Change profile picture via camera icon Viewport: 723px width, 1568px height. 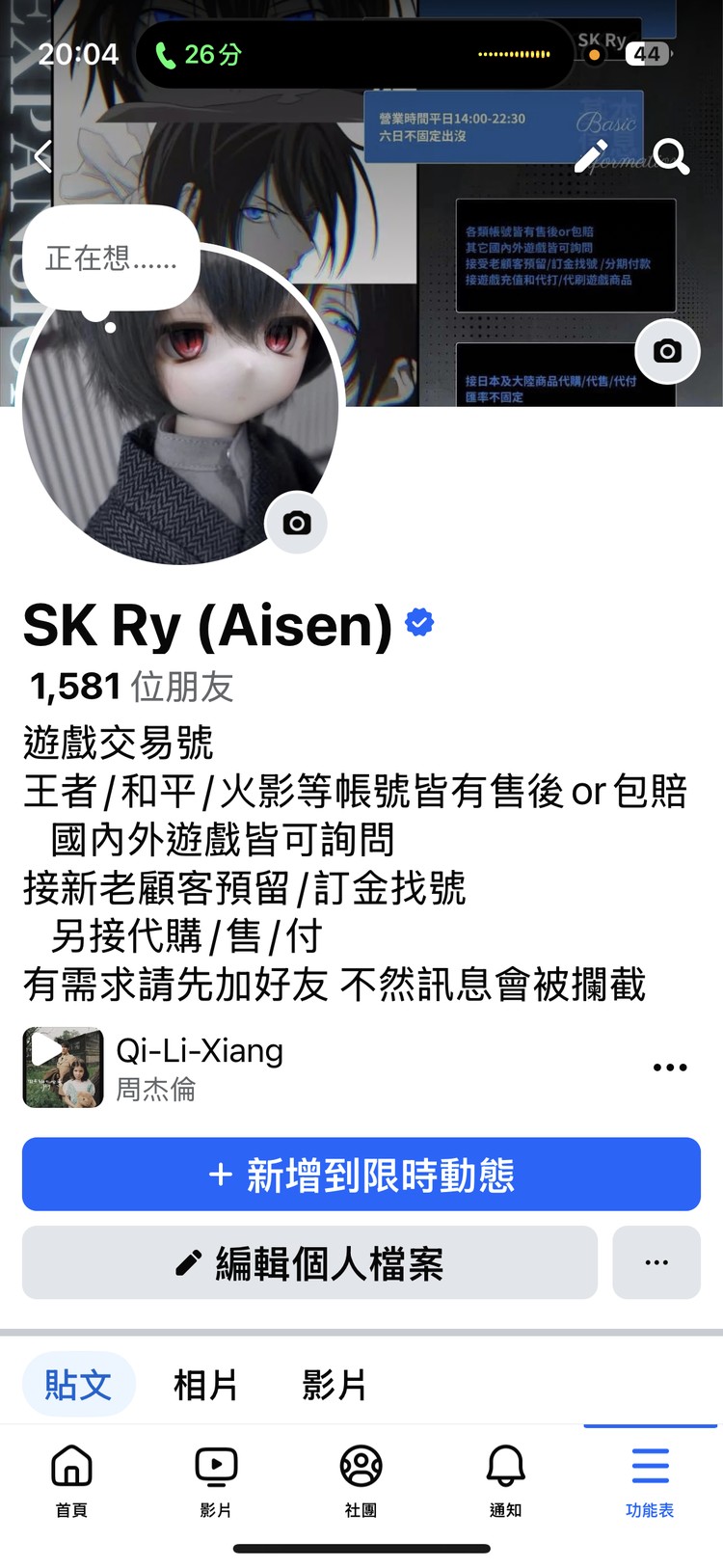coord(297,523)
